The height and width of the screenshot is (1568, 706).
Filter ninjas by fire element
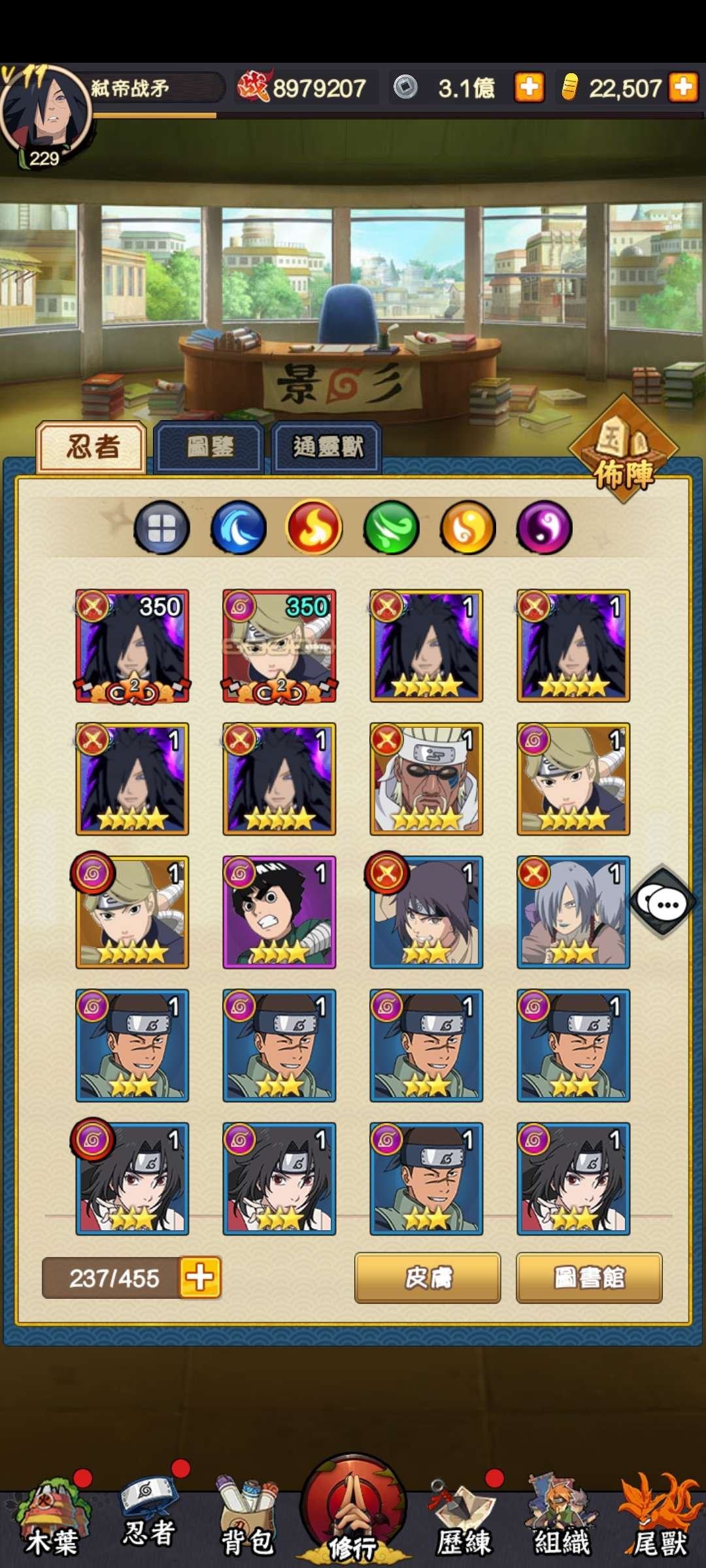click(314, 528)
